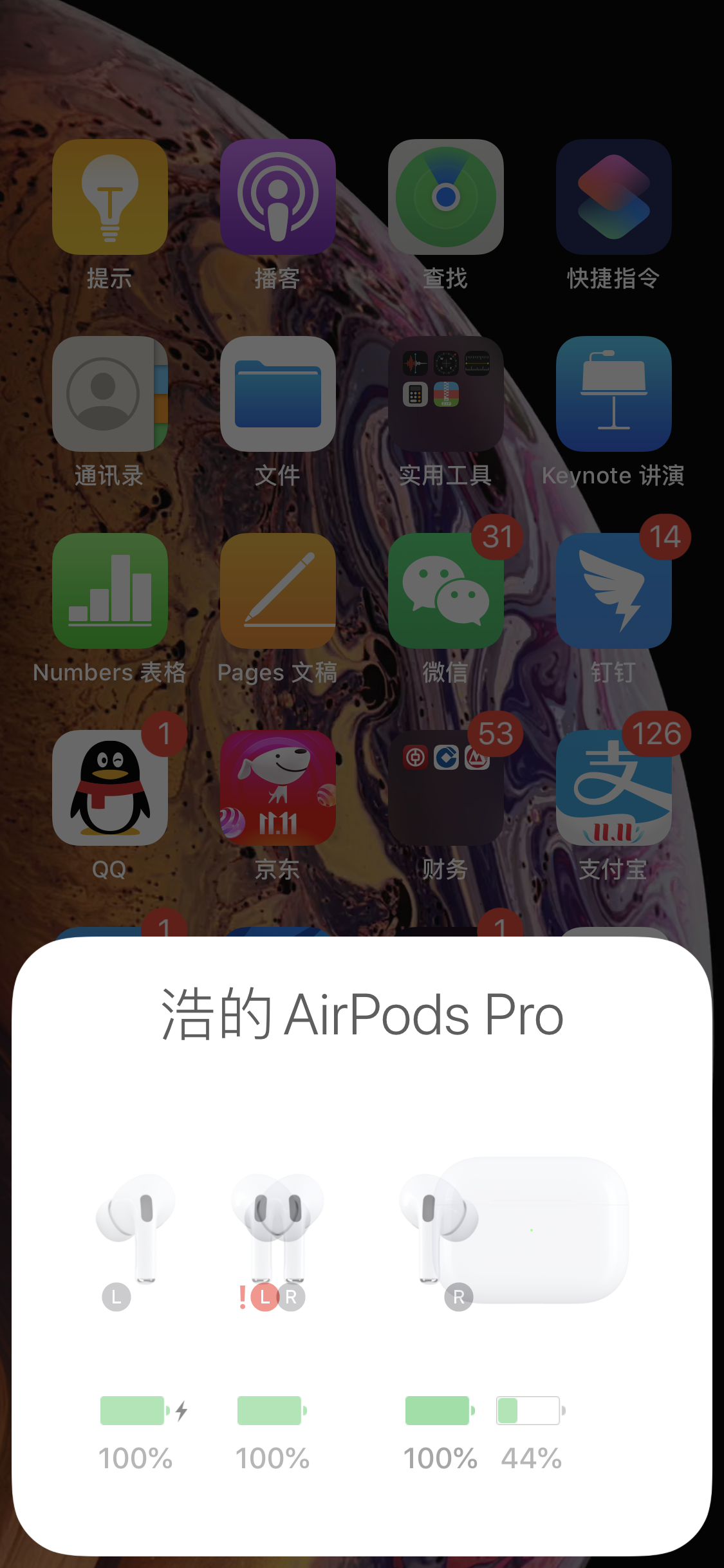Screen dimensions: 724x1568
Task: Open 快捷指令 Shortcuts app
Action: (x=614, y=197)
